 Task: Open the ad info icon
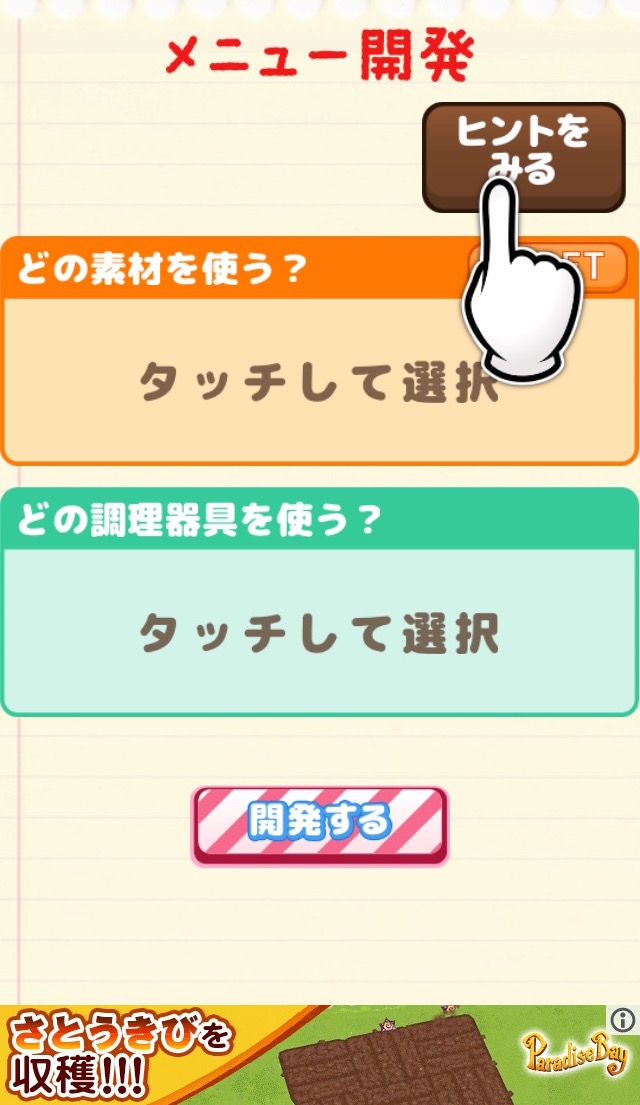click(x=622, y=1020)
